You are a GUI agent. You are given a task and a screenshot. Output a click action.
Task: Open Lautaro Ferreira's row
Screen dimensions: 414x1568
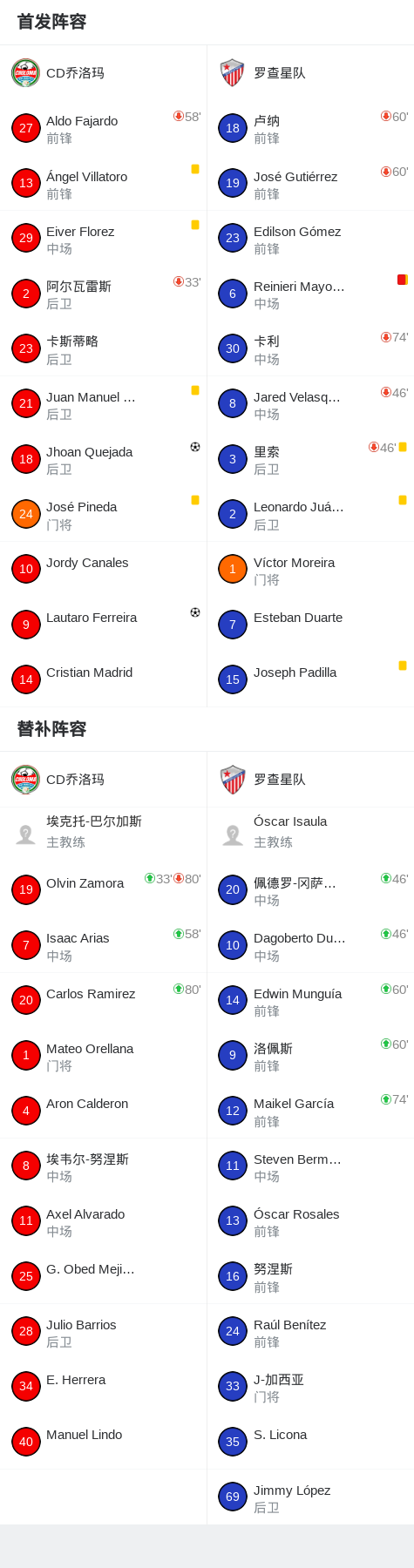(x=103, y=625)
